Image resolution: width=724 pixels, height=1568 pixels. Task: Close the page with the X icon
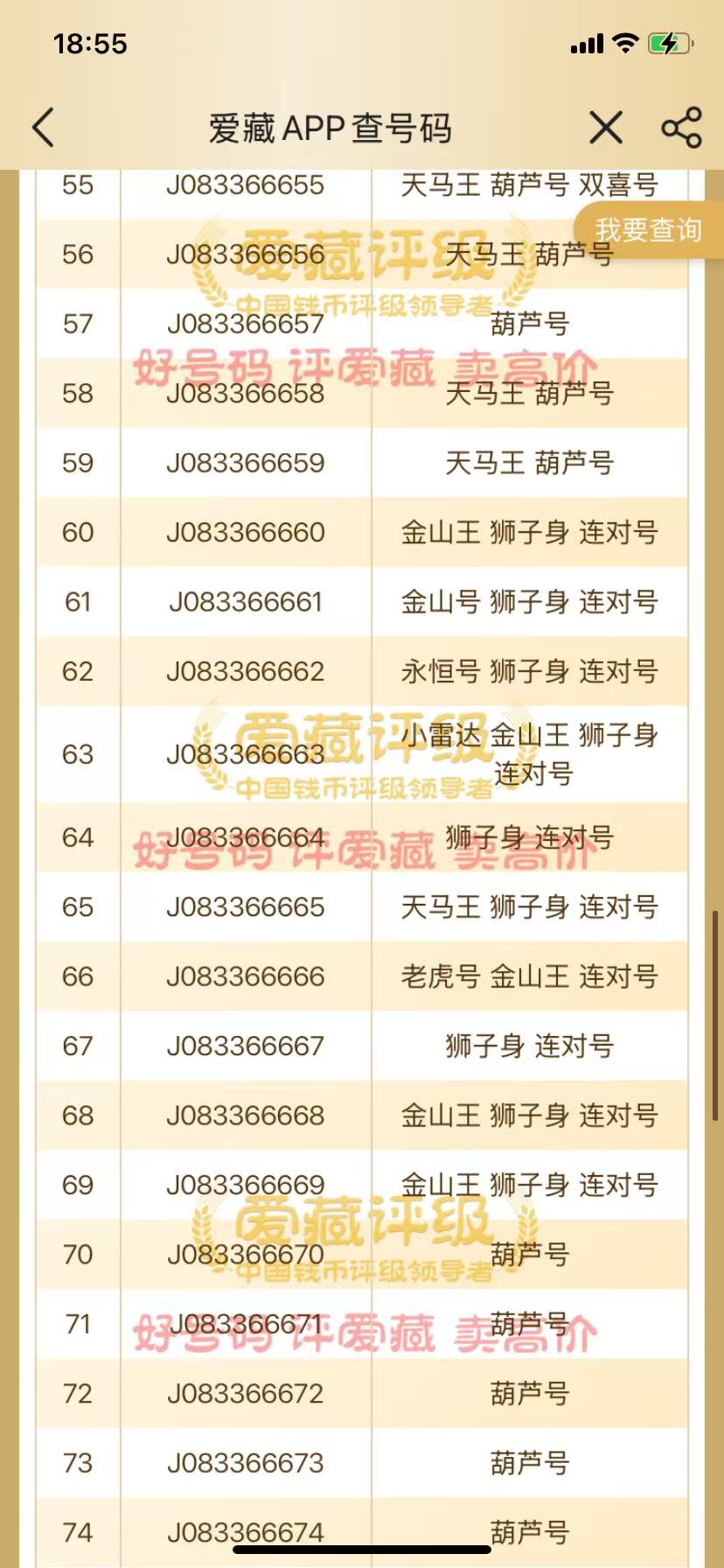coord(606,128)
